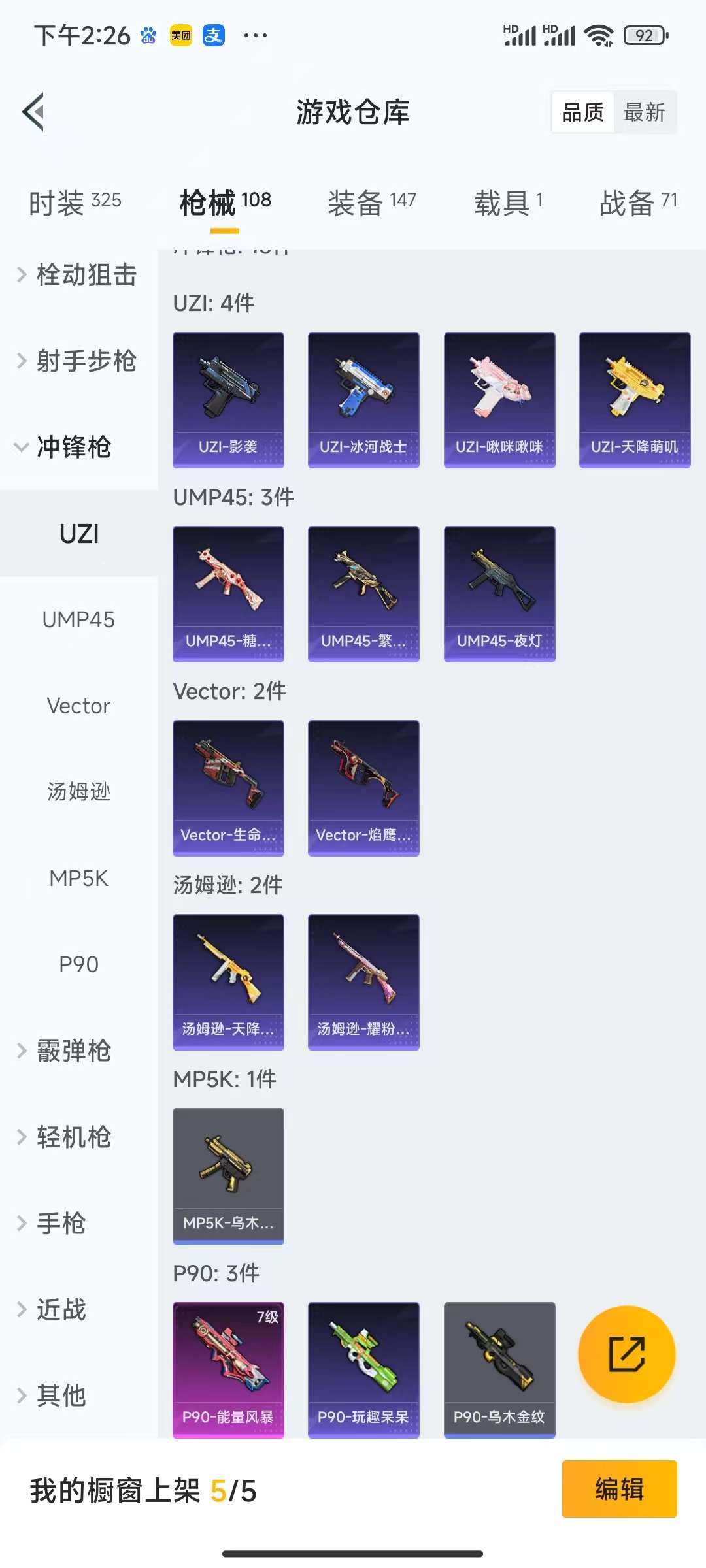Switch to the 时装 tab
706x1568 pixels.
(x=75, y=203)
